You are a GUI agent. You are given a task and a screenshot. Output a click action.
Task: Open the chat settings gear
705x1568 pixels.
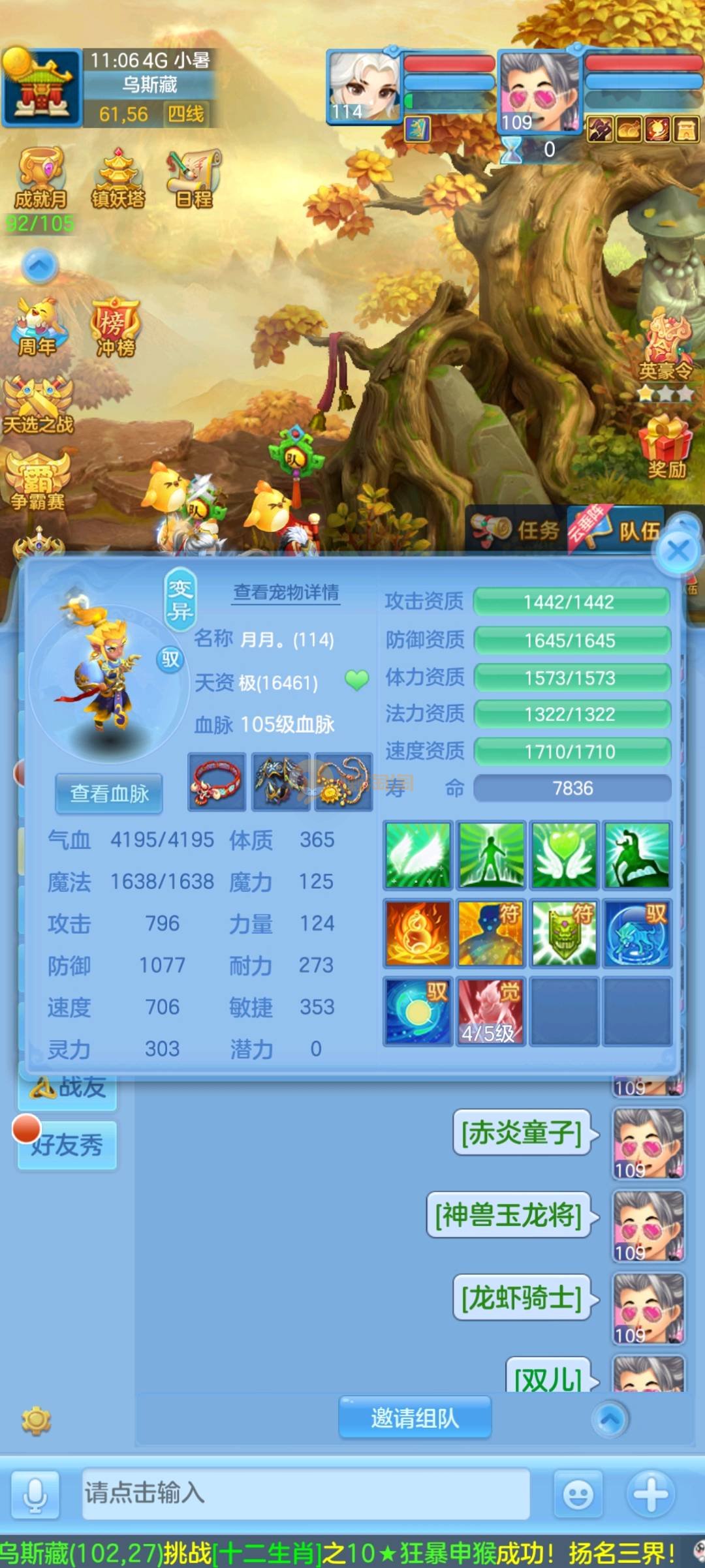(x=37, y=1421)
